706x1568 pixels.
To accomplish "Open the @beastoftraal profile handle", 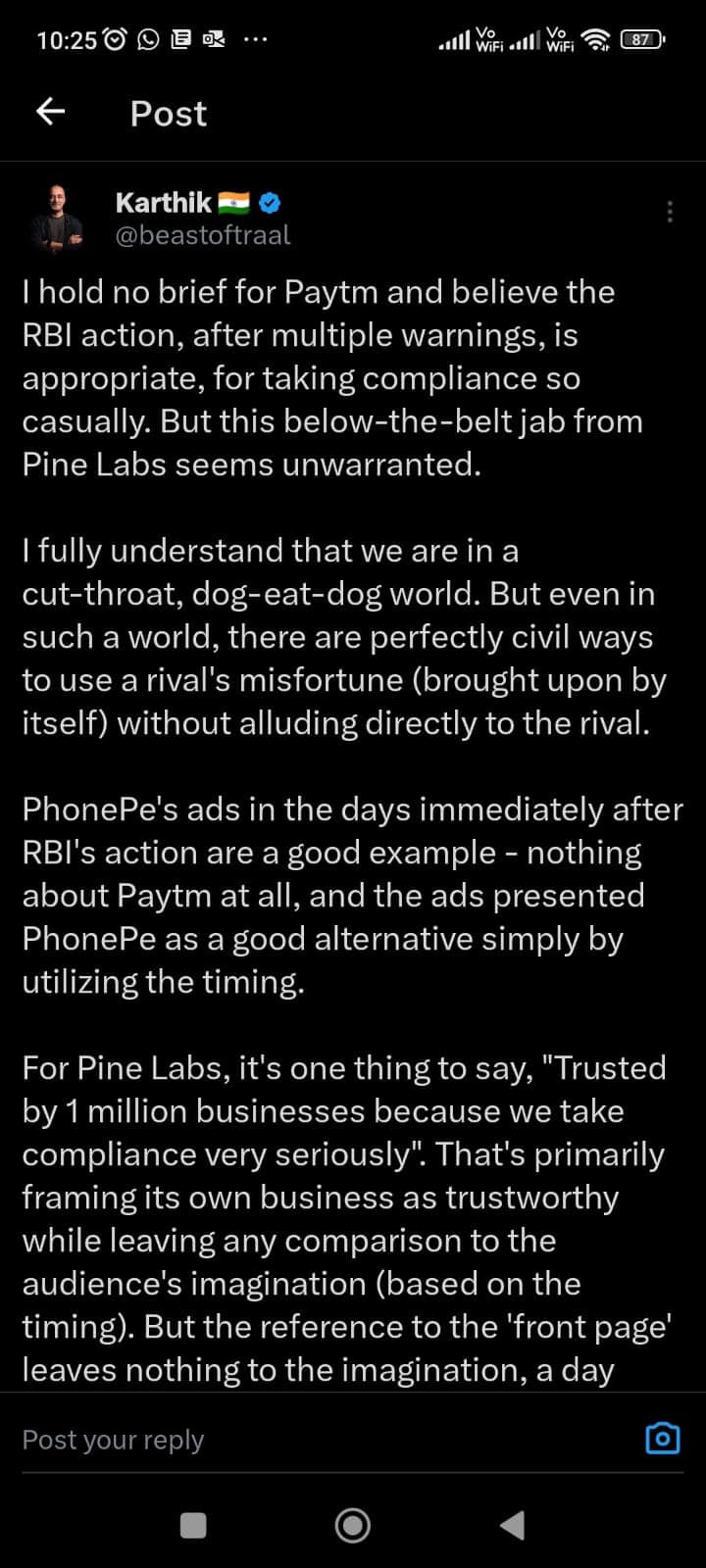I will tap(203, 235).
